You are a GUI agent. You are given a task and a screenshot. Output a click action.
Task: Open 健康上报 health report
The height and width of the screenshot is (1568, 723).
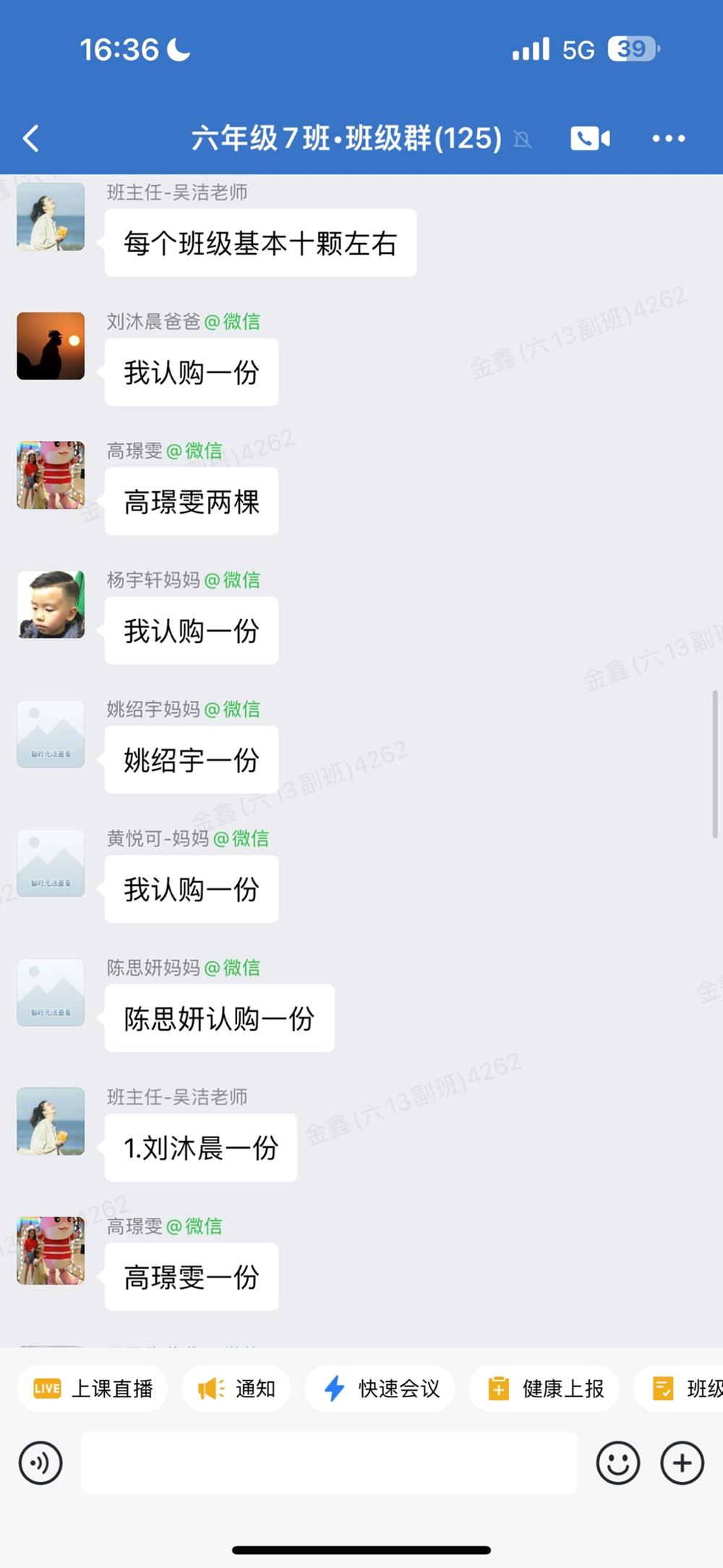point(545,1388)
